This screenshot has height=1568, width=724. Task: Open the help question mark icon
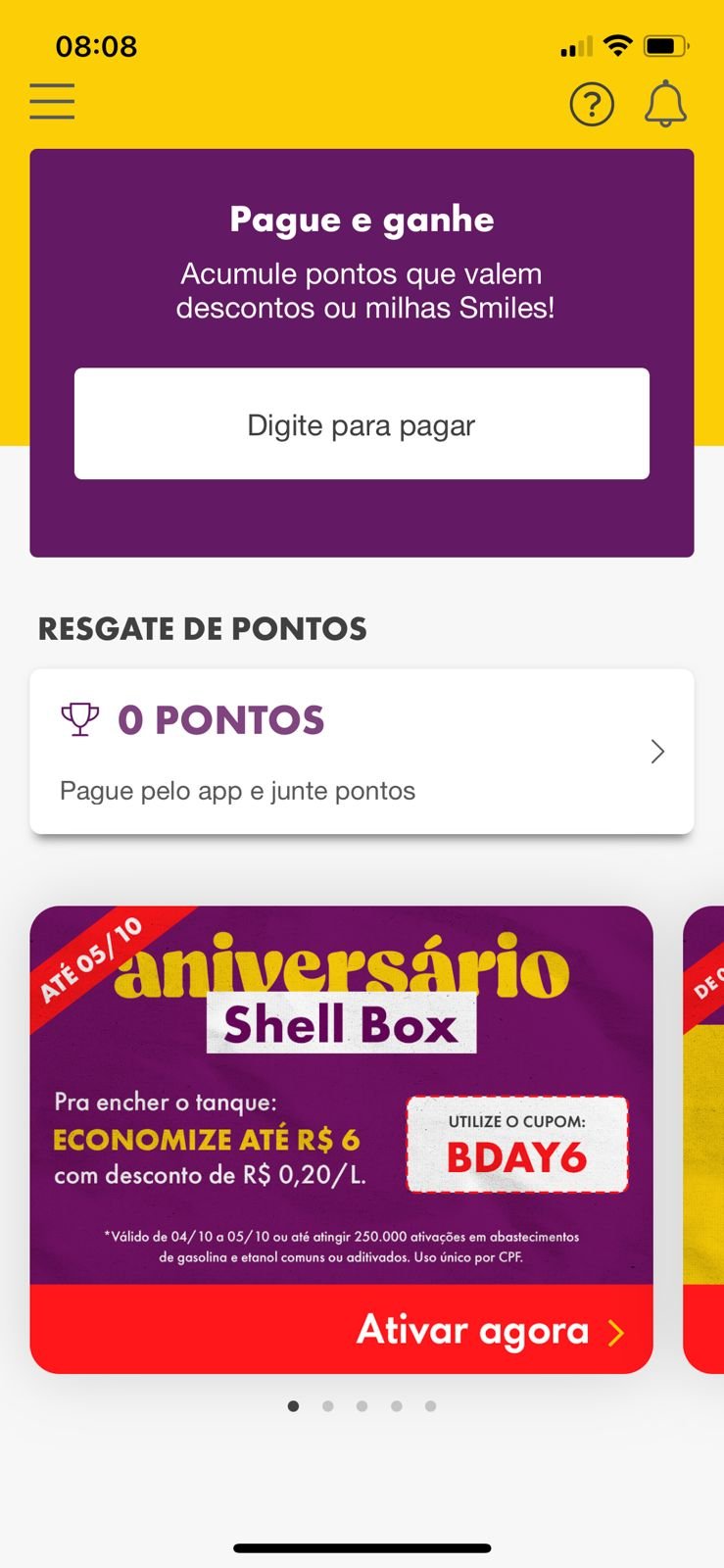click(x=592, y=104)
